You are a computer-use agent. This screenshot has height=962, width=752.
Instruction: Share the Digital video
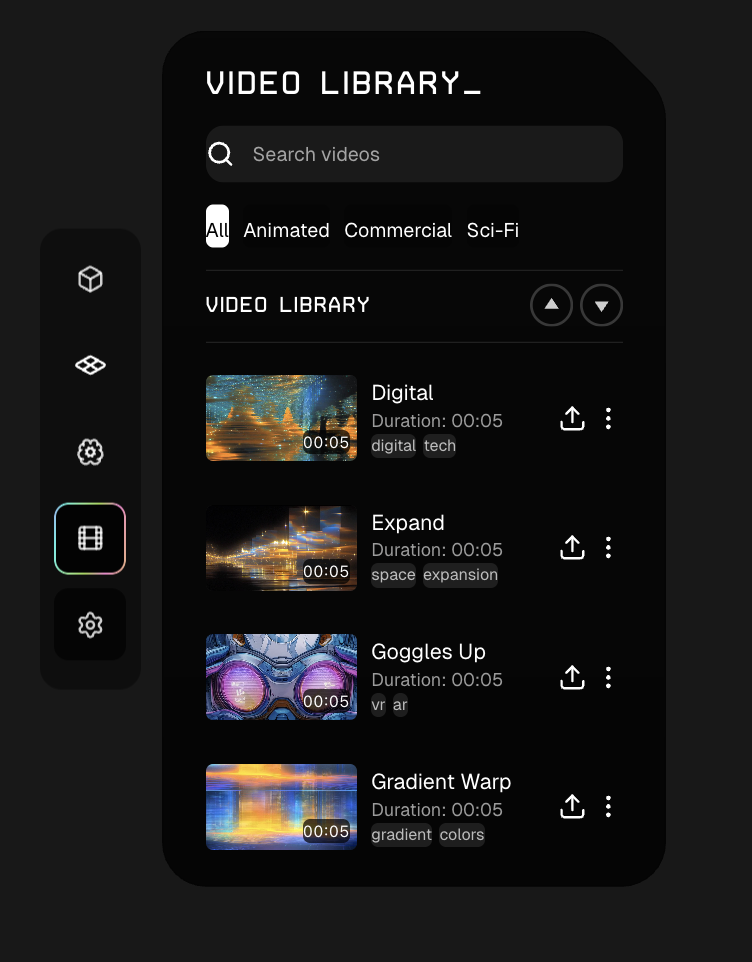[x=572, y=419]
